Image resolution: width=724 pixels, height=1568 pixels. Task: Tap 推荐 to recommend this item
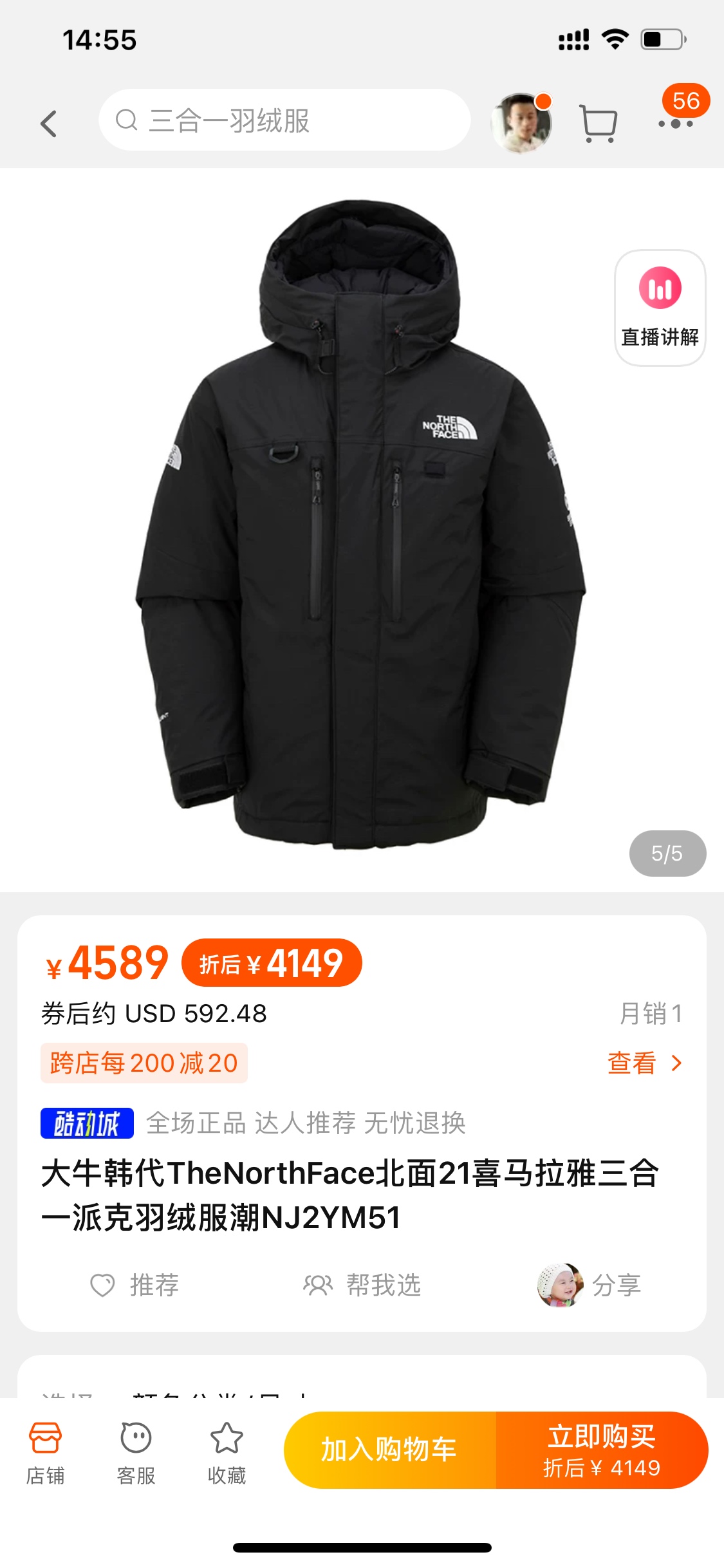(135, 1285)
